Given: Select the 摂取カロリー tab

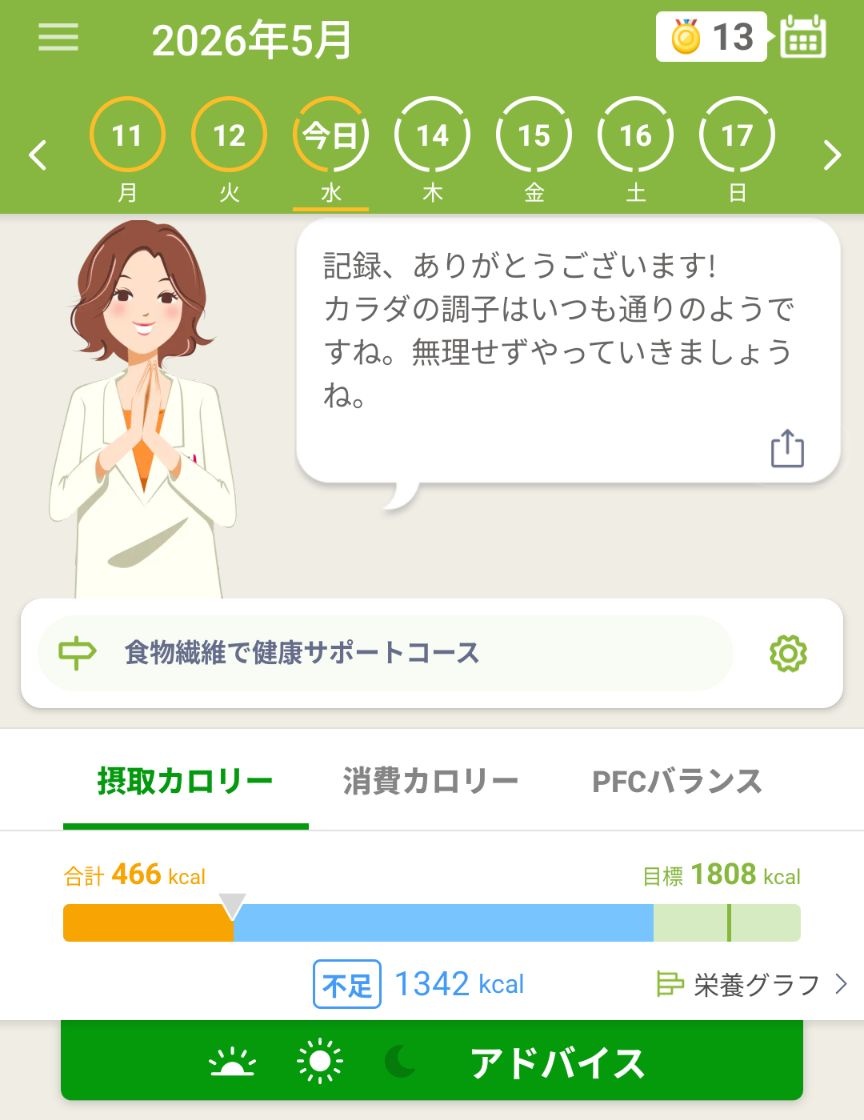Looking at the screenshot, I should 186,781.
